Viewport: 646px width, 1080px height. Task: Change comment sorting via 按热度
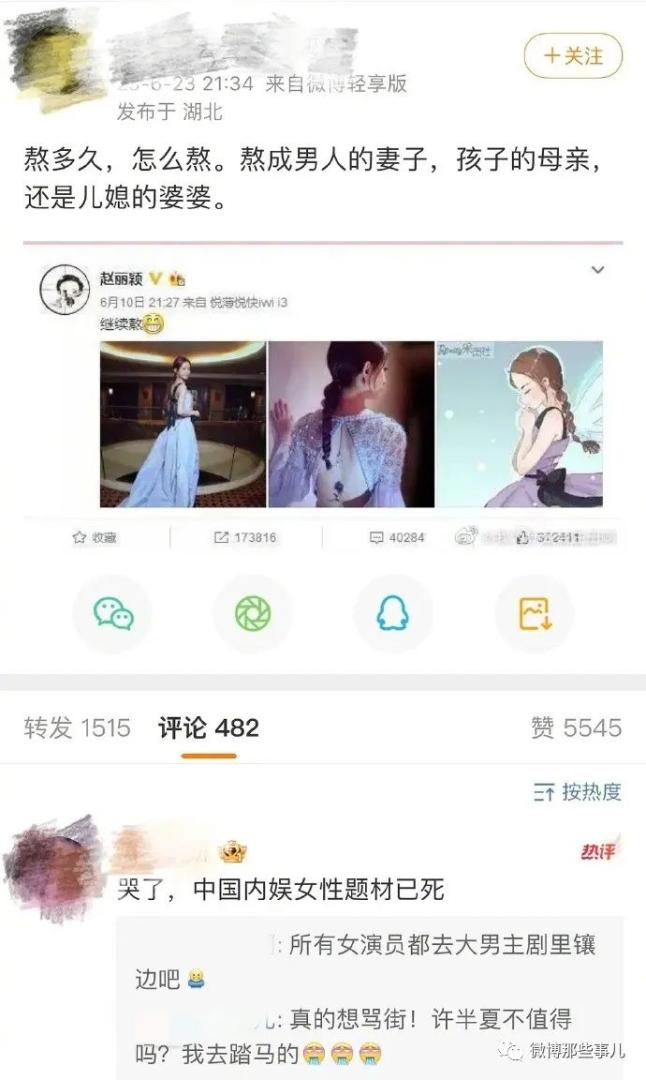(577, 792)
